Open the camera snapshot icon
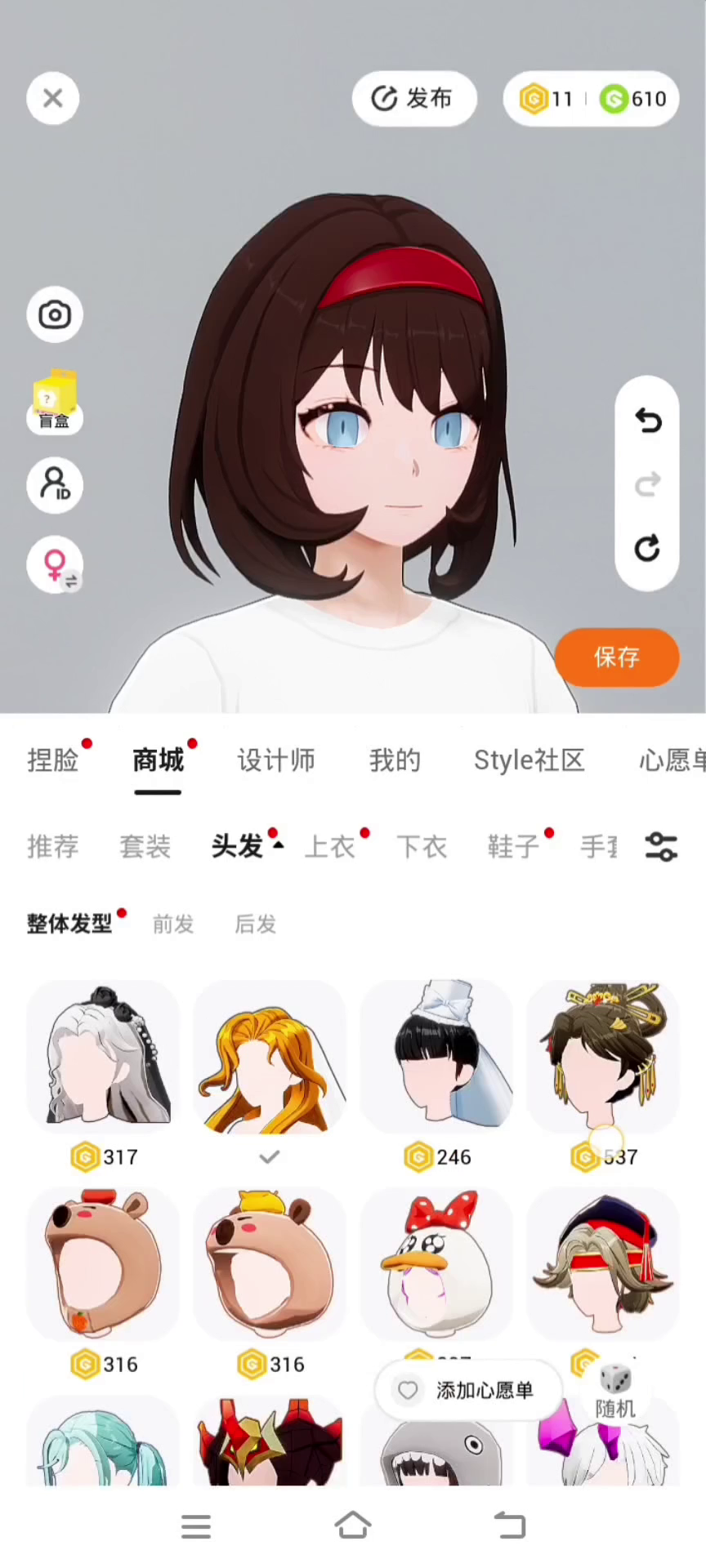Image resolution: width=706 pixels, height=1568 pixels. pyautogui.click(x=55, y=314)
